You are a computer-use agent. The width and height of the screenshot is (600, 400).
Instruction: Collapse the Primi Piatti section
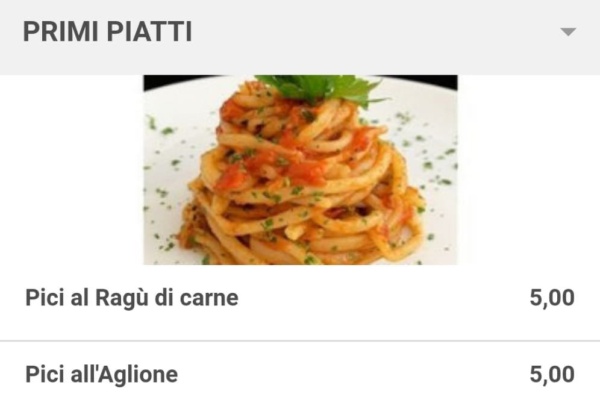568,32
